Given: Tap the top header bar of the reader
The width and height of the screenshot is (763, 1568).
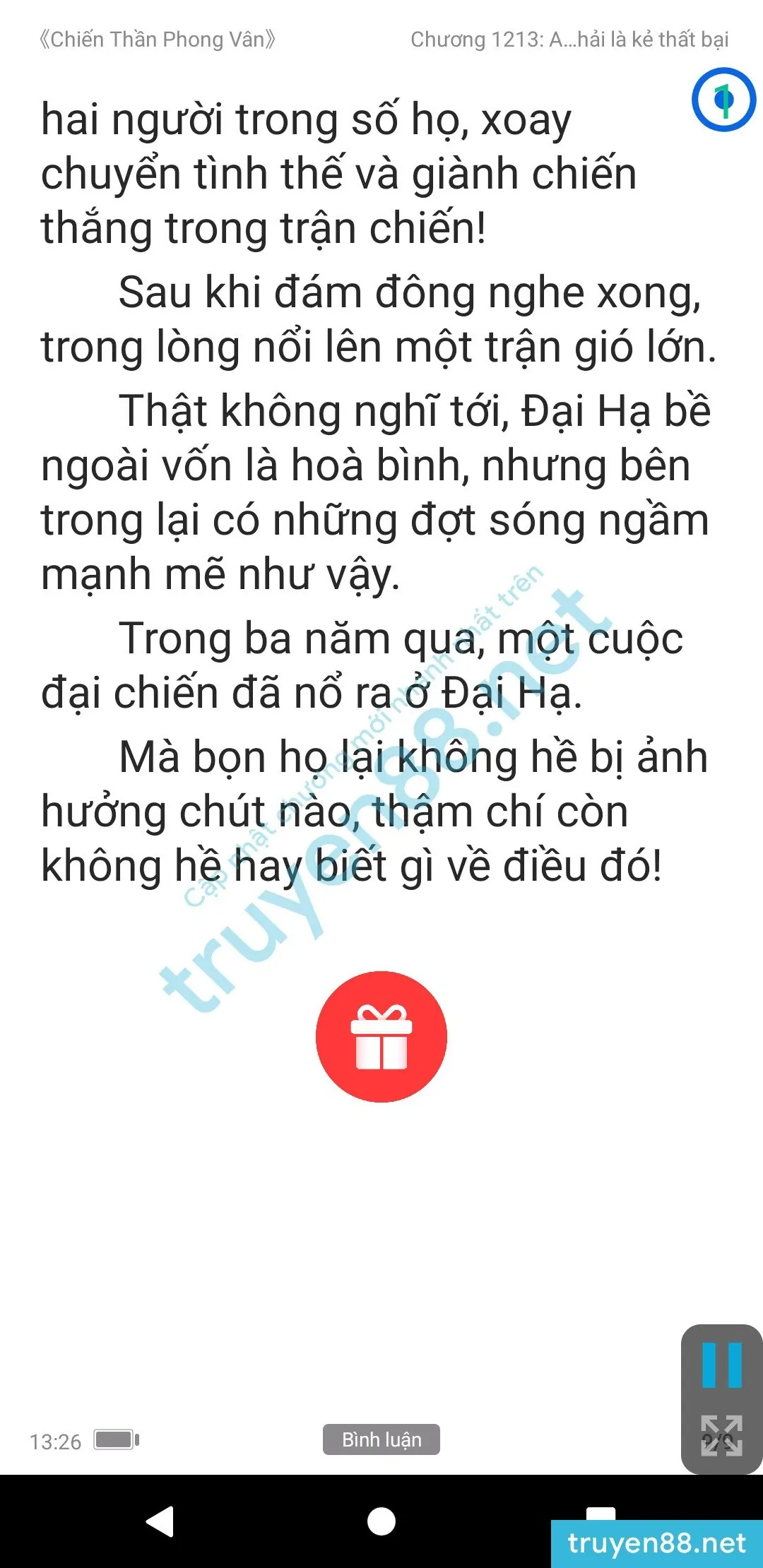Looking at the screenshot, I should click(x=381, y=40).
